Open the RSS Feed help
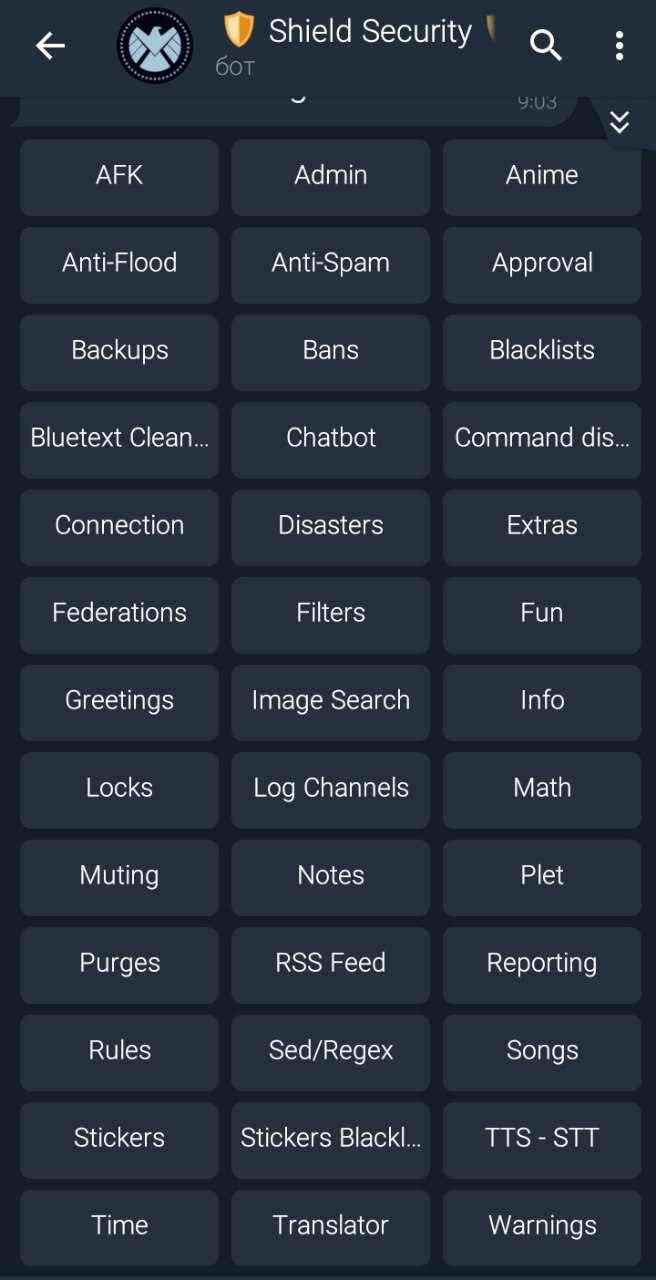The width and height of the screenshot is (656, 1280). click(x=330, y=964)
